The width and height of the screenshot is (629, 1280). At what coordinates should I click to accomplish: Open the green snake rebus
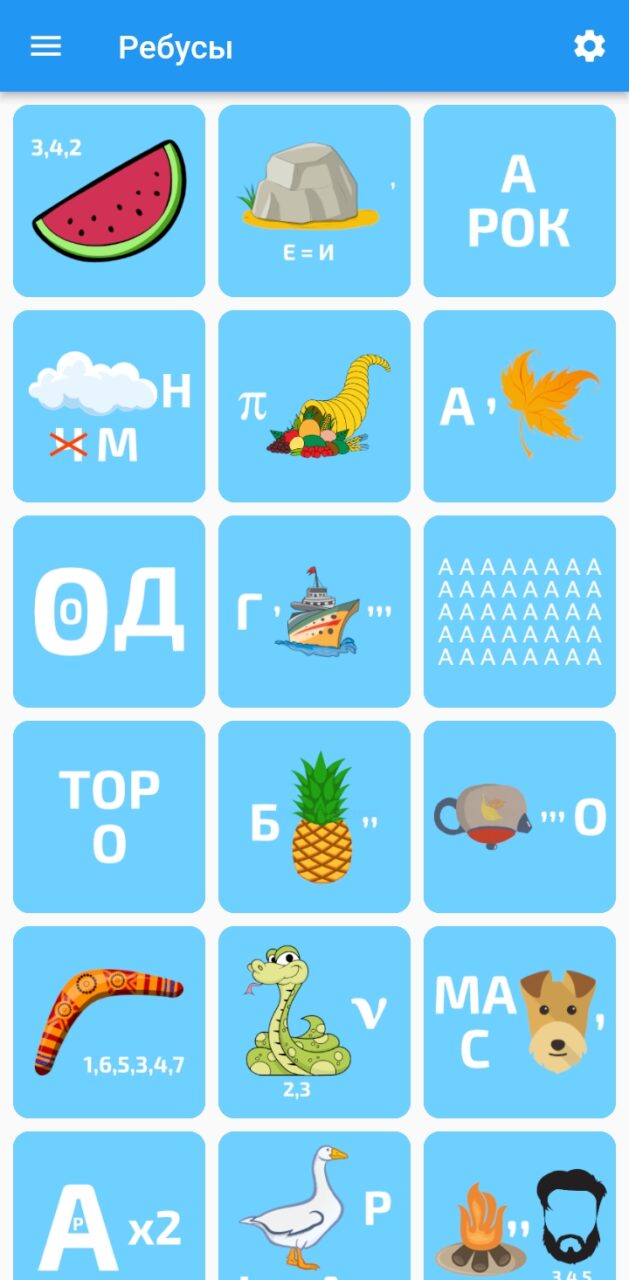pyautogui.click(x=314, y=1022)
